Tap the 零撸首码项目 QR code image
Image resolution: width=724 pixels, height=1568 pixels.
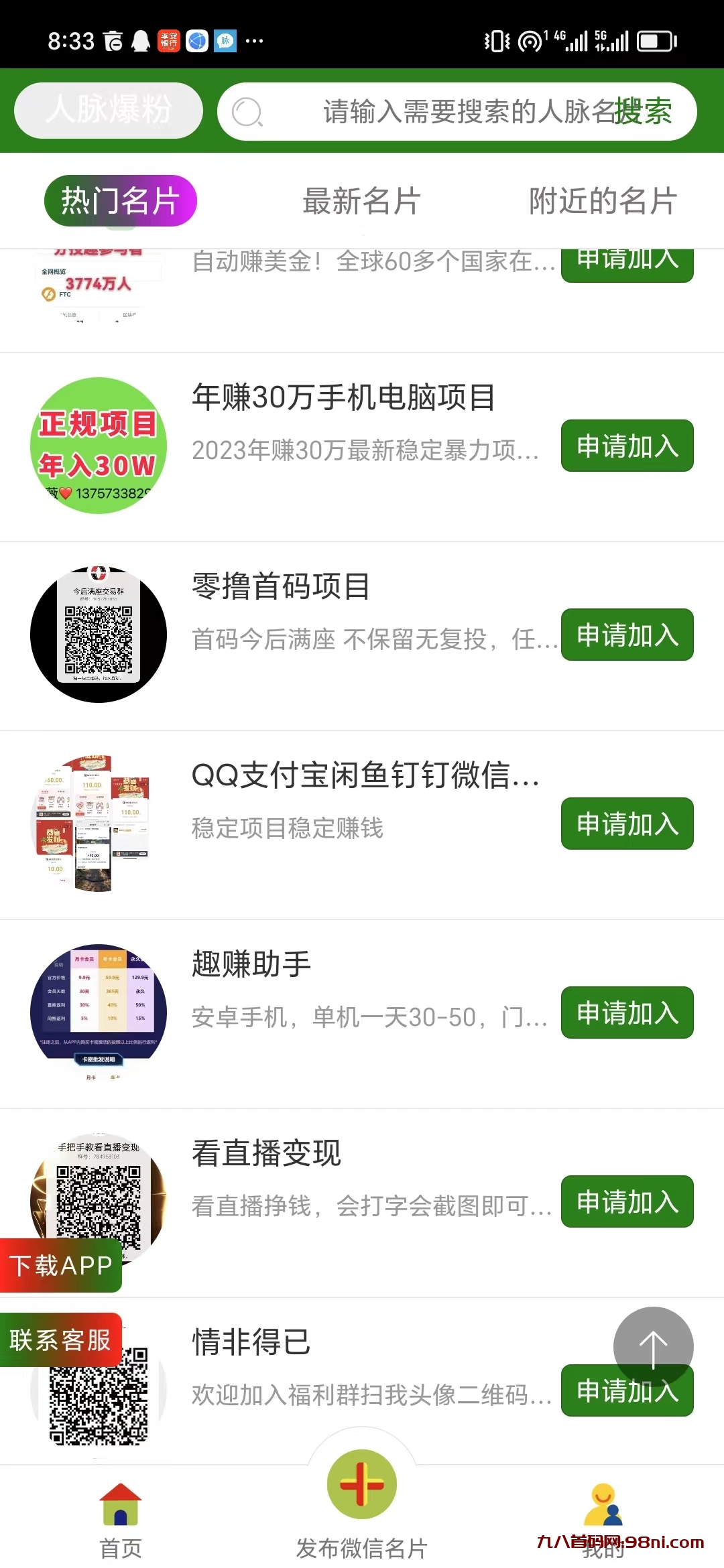click(x=101, y=633)
